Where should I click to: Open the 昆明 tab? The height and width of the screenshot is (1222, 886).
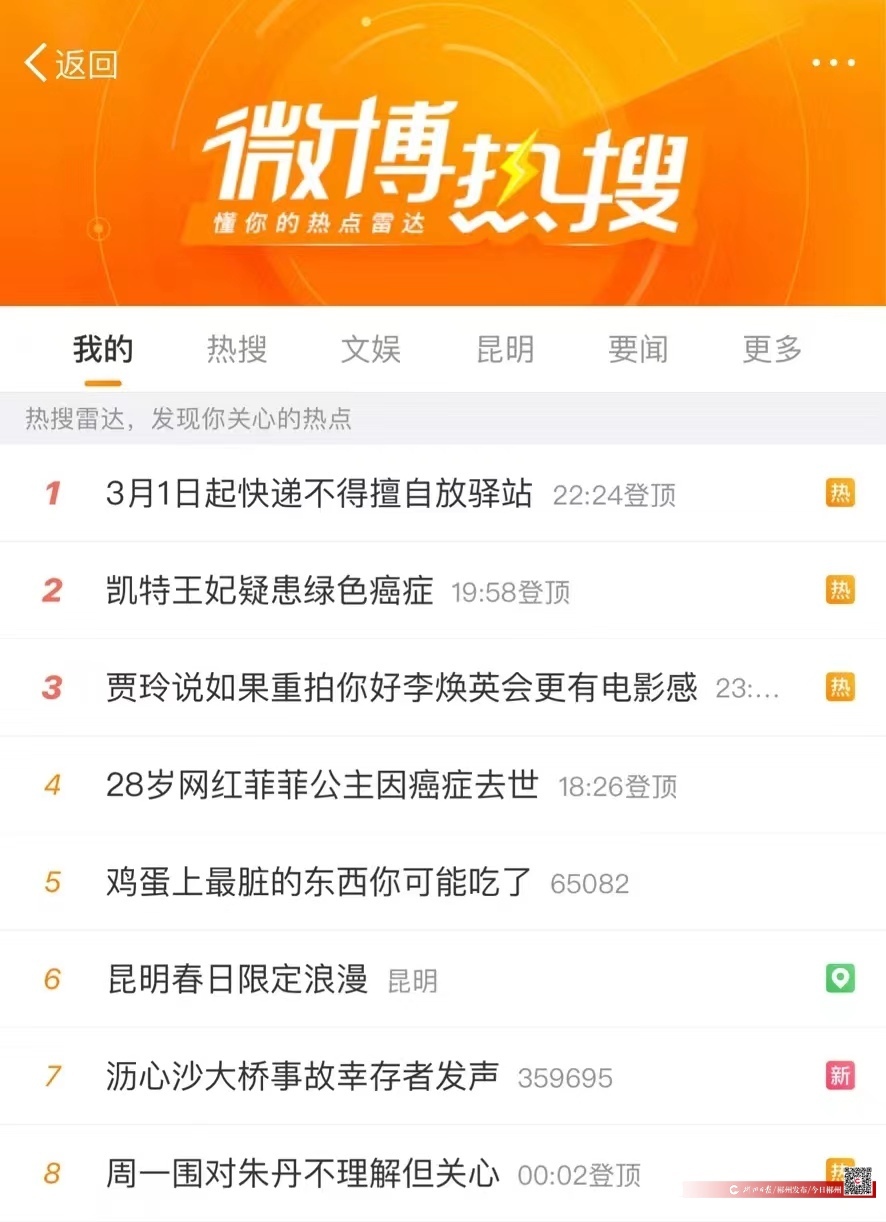tap(505, 349)
